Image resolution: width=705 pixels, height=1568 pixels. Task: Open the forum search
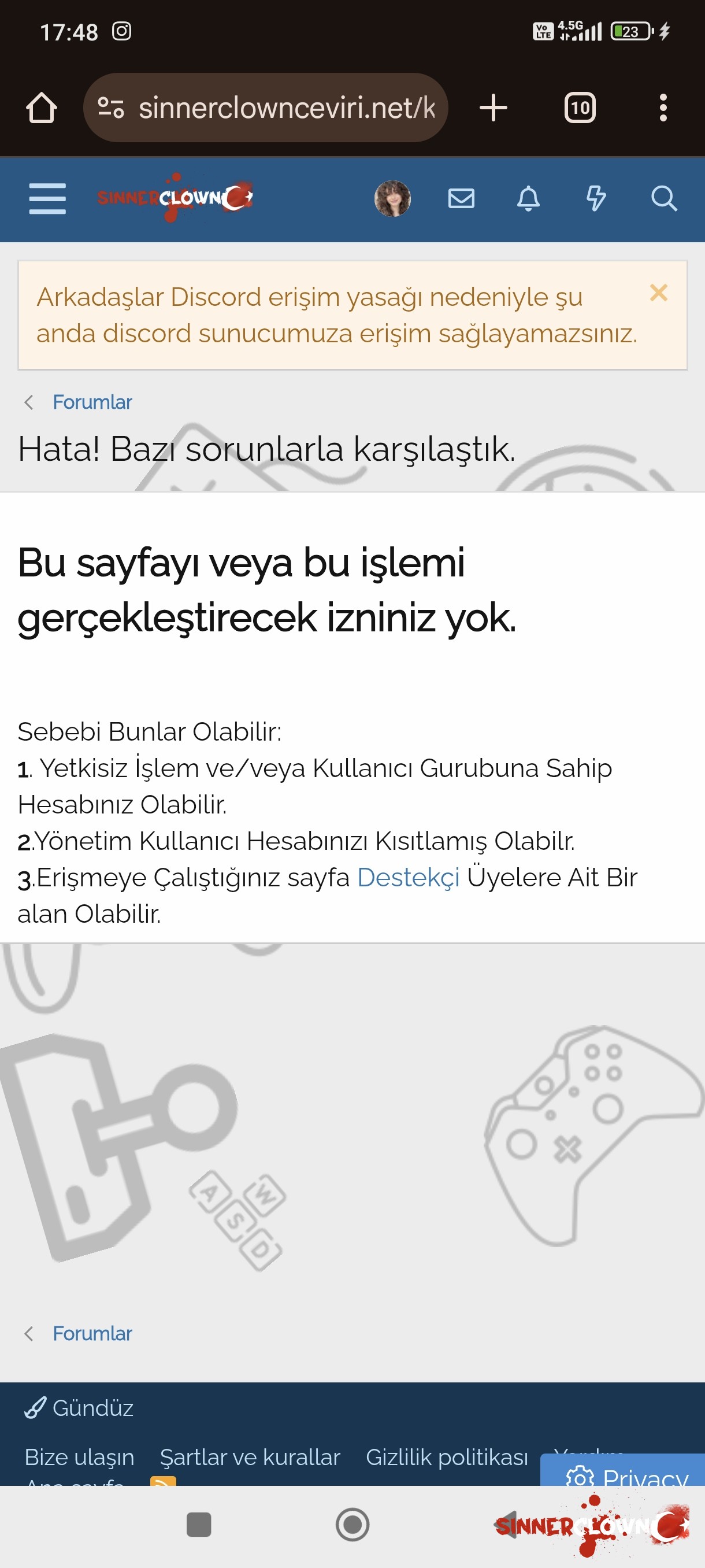(x=663, y=198)
